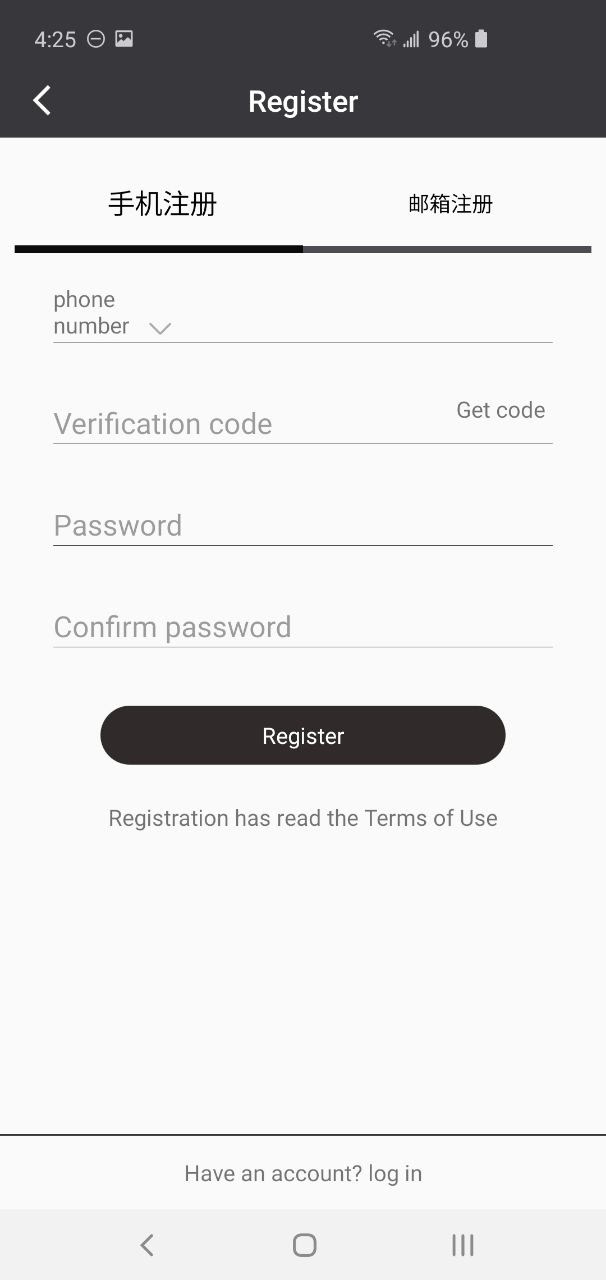Open recent apps from navigation bar

click(462, 1245)
